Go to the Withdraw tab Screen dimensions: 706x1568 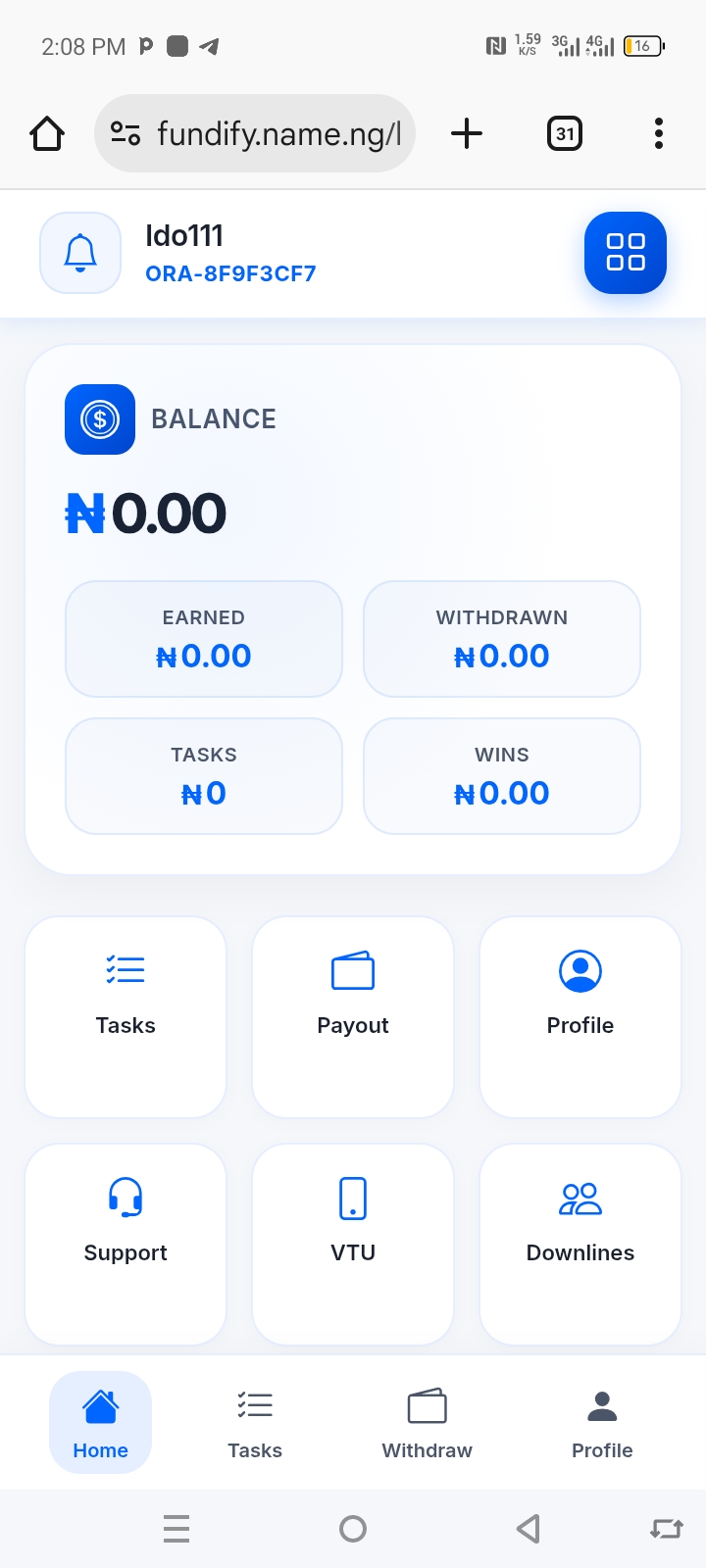coord(427,1422)
